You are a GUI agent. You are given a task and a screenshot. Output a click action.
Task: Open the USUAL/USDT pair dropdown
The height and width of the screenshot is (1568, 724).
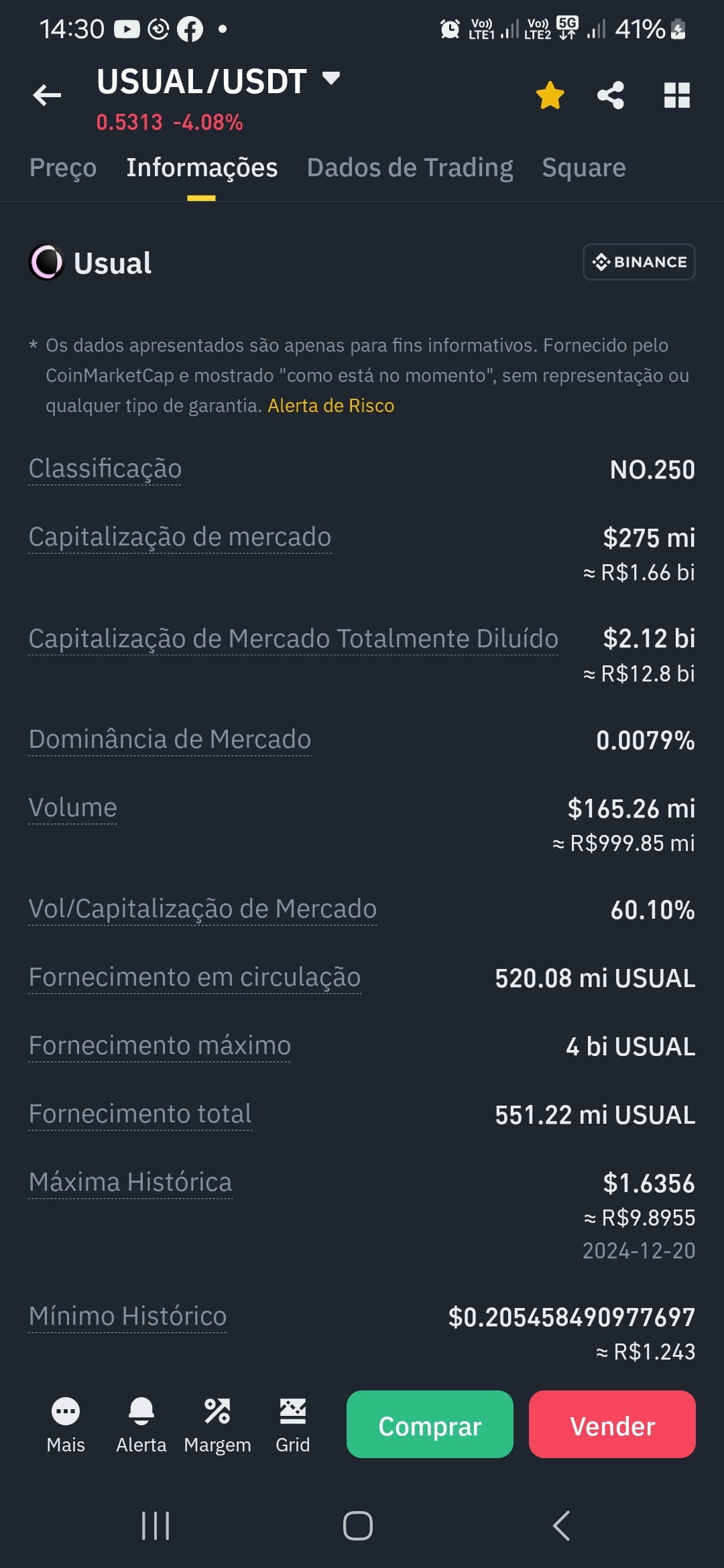coord(219,81)
